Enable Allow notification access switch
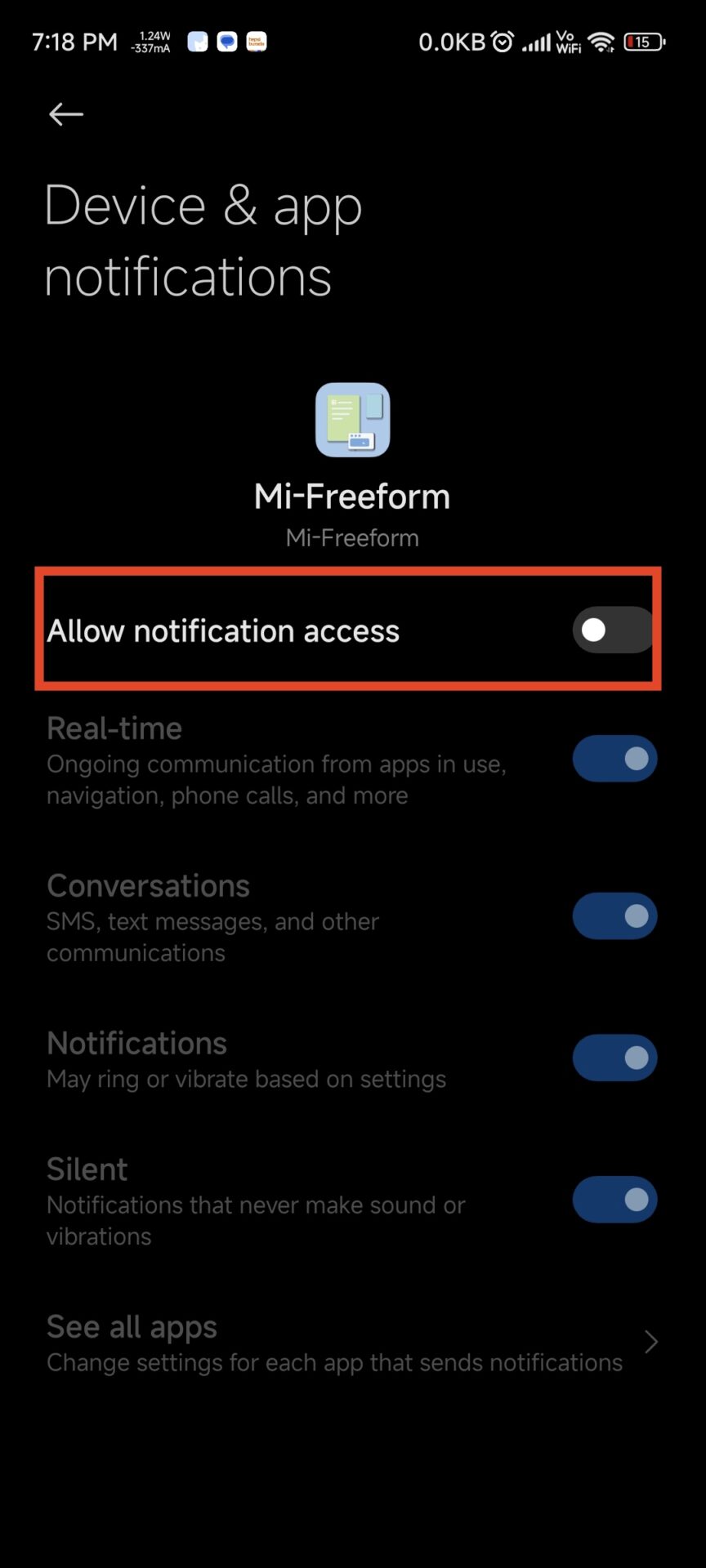Screen dimensions: 706x1568 click(x=614, y=630)
